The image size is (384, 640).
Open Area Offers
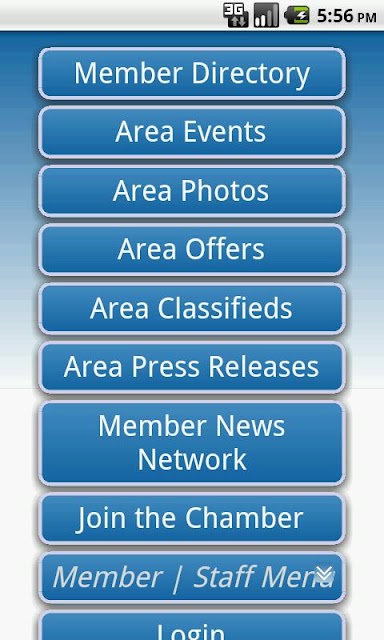tap(192, 249)
